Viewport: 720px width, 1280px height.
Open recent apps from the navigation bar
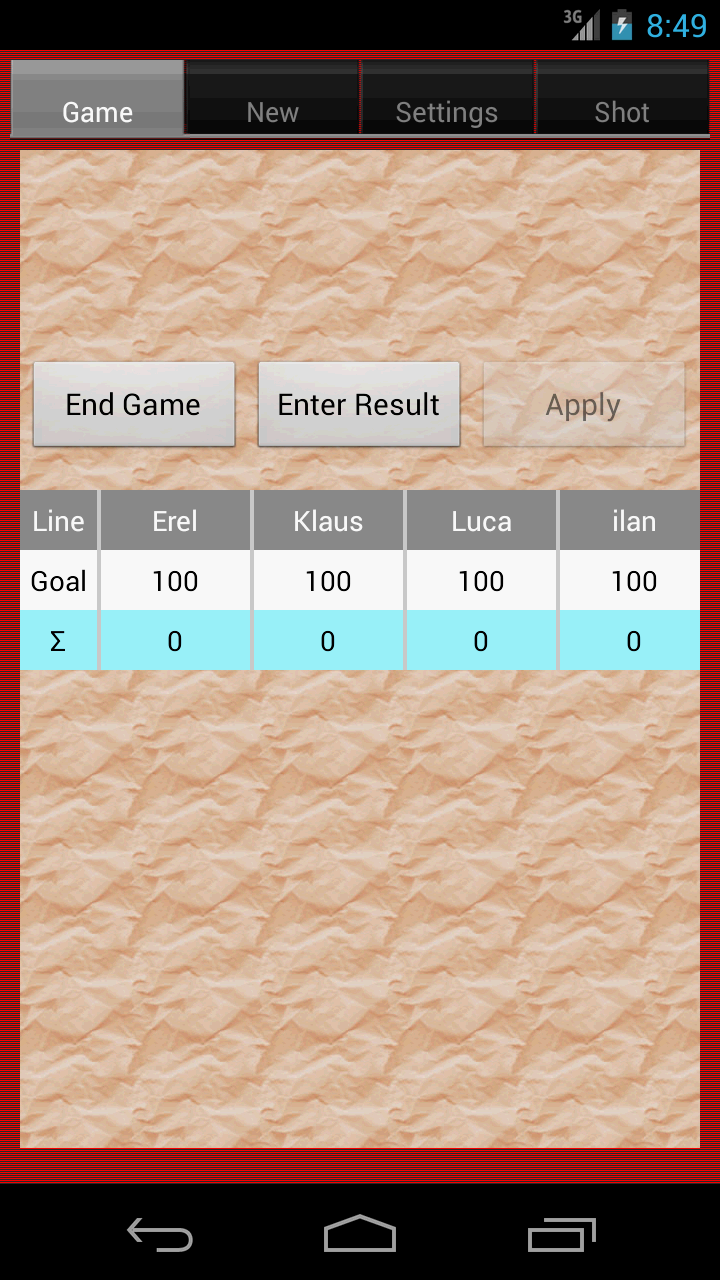(x=561, y=1234)
